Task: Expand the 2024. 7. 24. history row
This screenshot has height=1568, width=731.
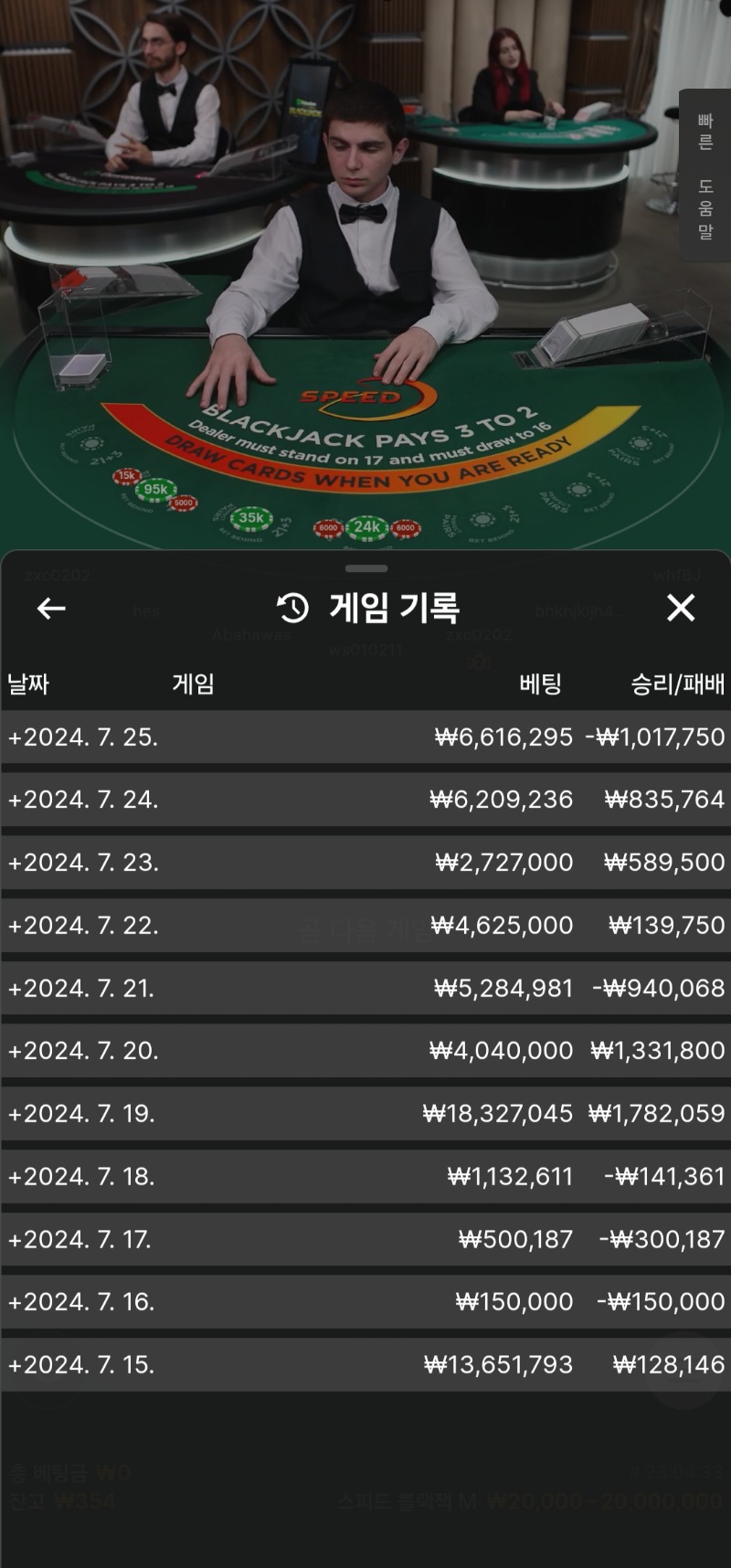Action: (365, 800)
